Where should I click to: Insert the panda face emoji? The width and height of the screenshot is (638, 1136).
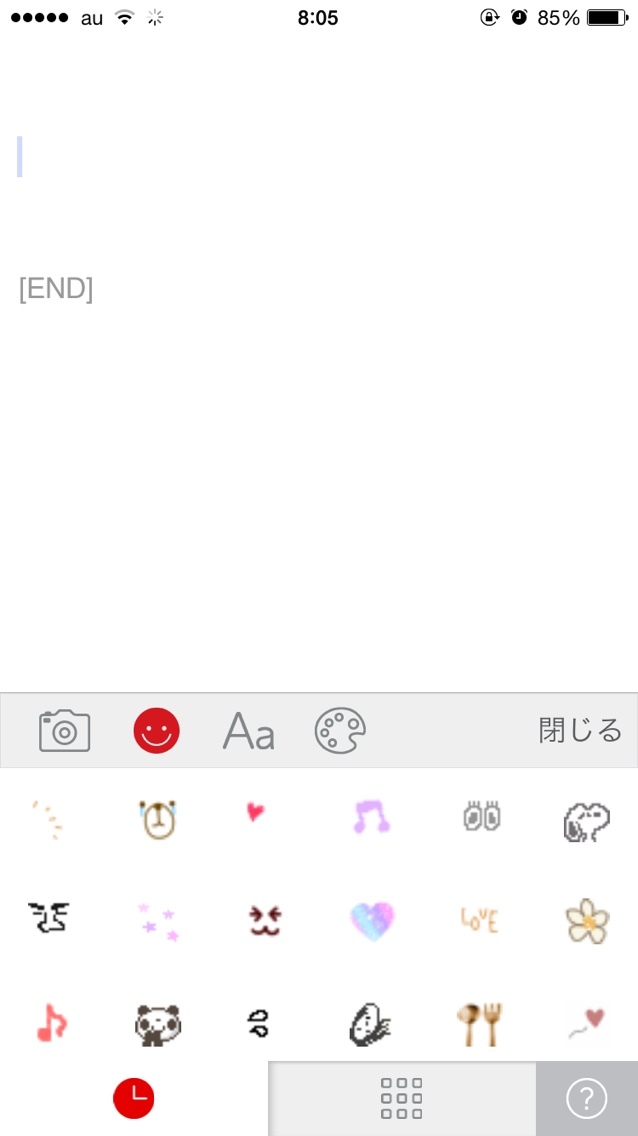(x=157, y=1024)
